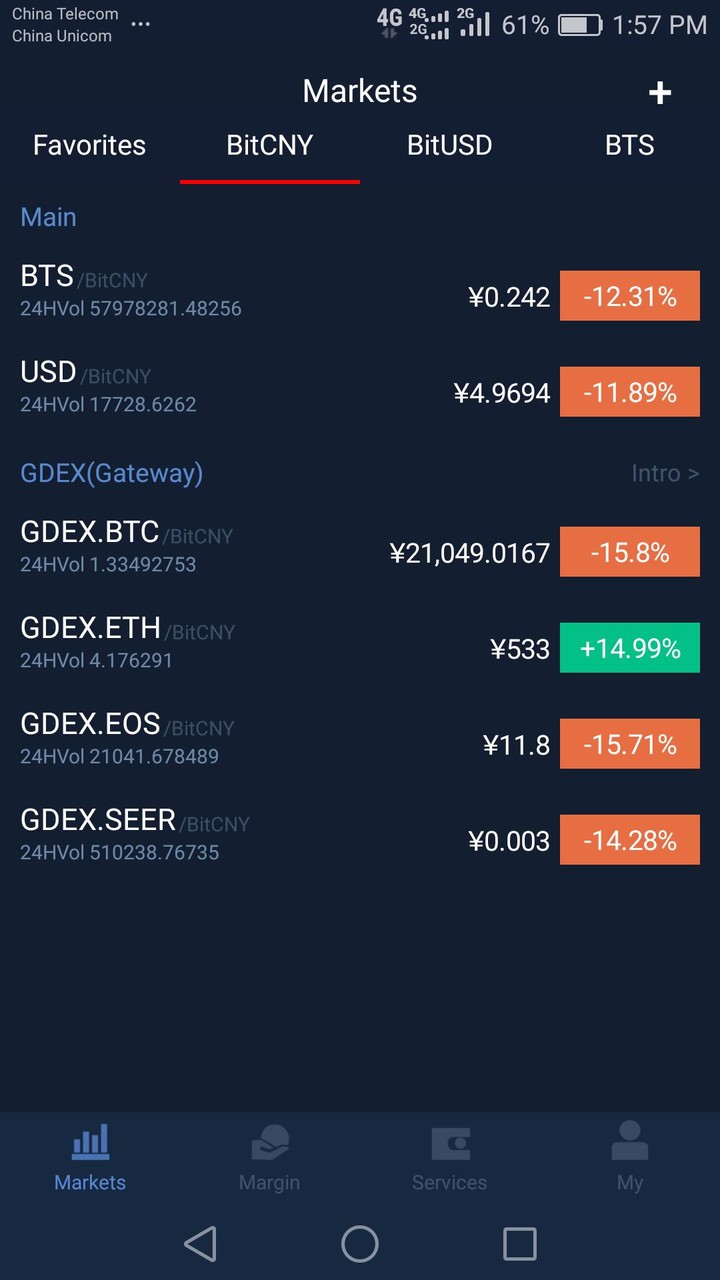Tap the Android home circle button
This screenshot has width=720, height=1280.
click(x=360, y=1244)
